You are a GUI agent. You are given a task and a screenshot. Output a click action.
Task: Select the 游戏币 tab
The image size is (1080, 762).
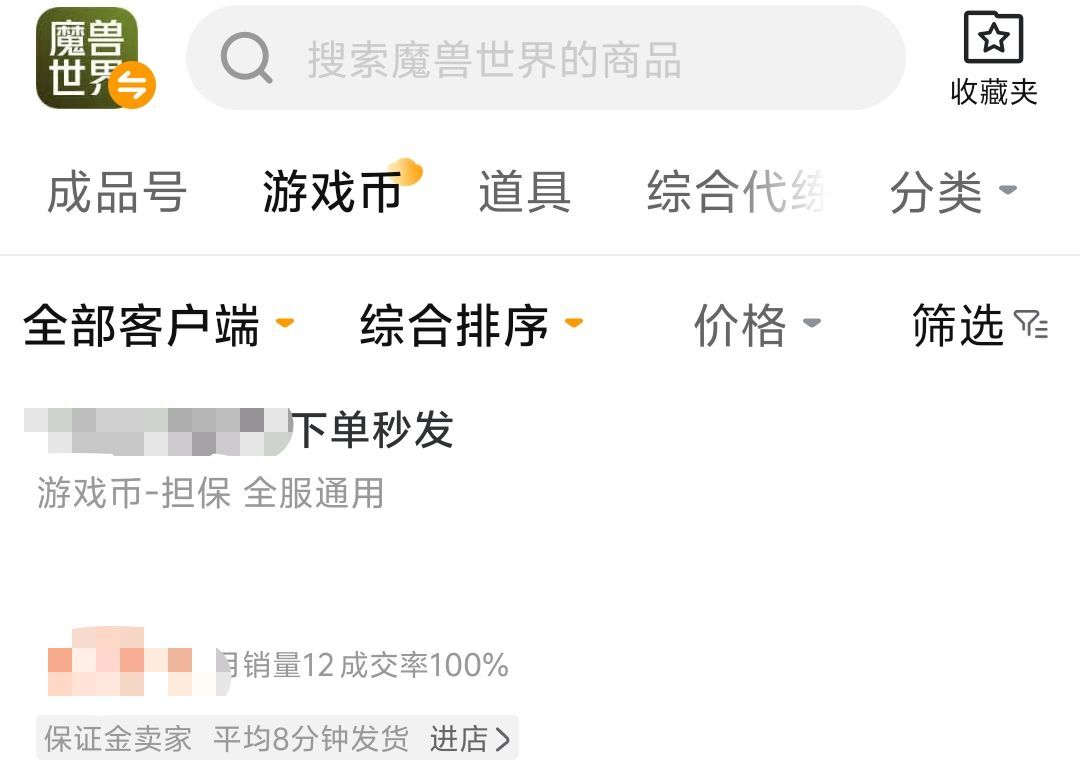coord(332,191)
